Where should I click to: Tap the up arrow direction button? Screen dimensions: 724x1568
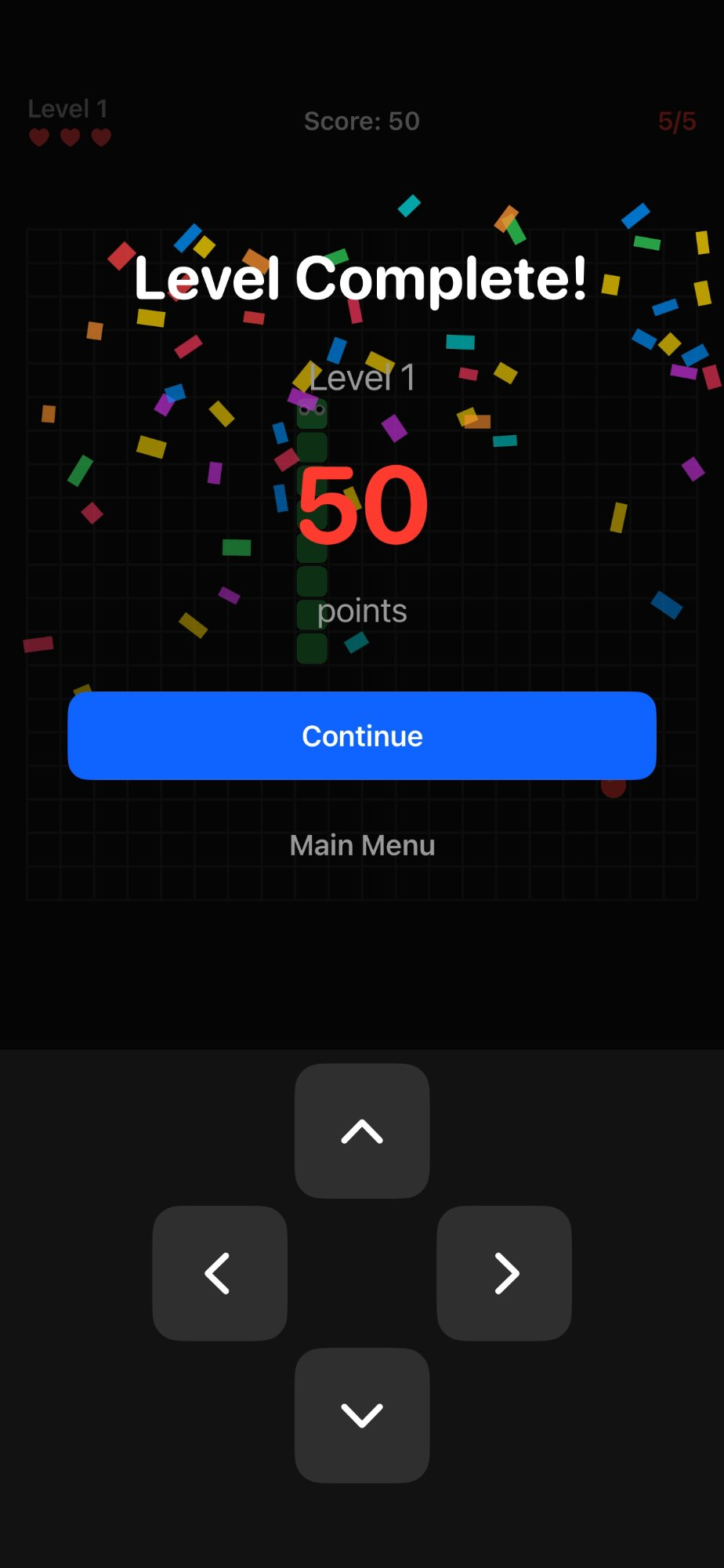point(362,1131)
